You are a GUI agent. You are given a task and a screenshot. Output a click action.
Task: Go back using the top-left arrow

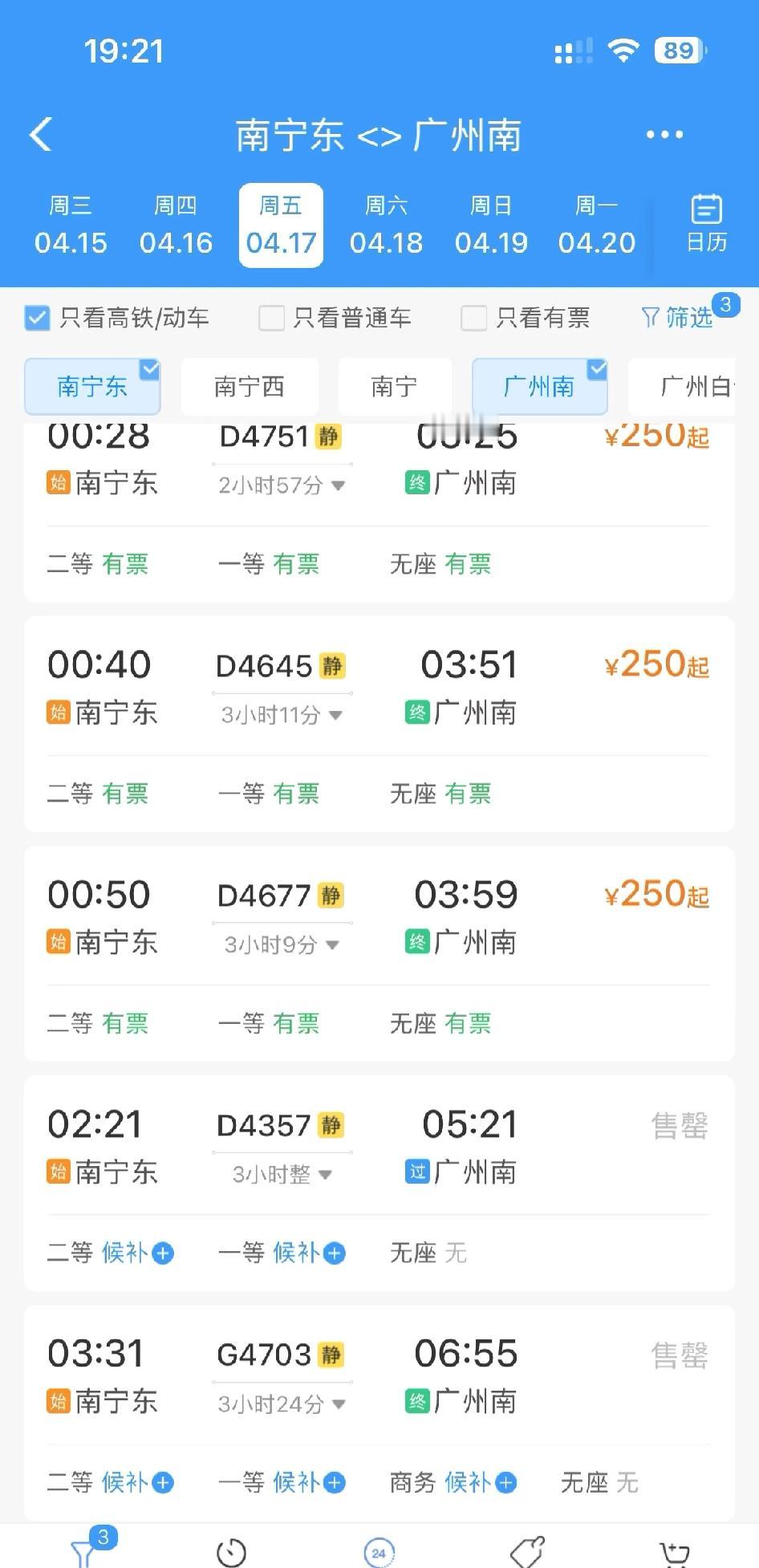[42, 134]
